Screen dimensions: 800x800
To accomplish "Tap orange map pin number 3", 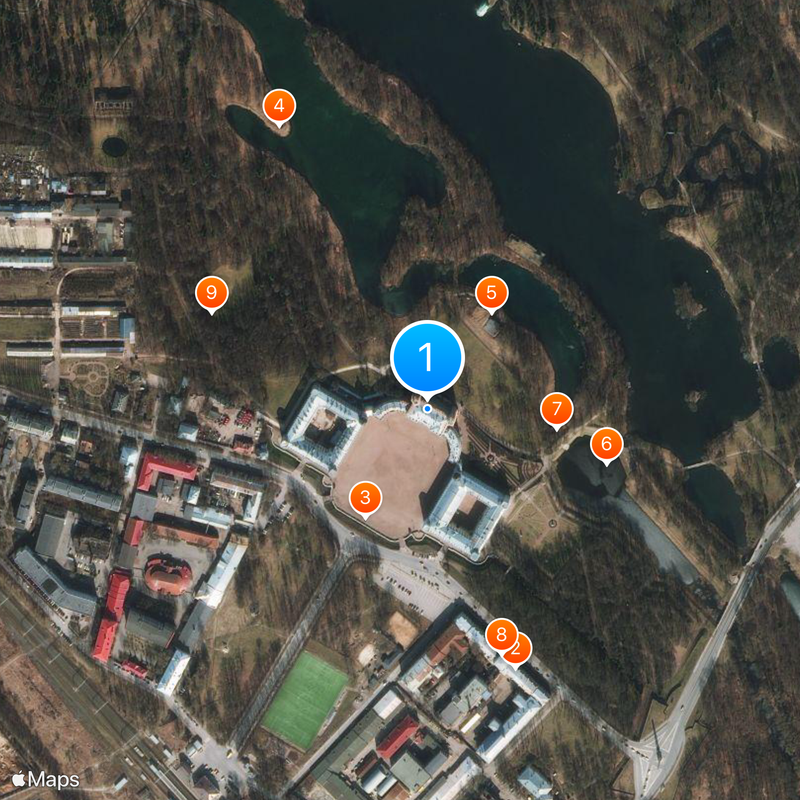I will [x=366, y=497].
